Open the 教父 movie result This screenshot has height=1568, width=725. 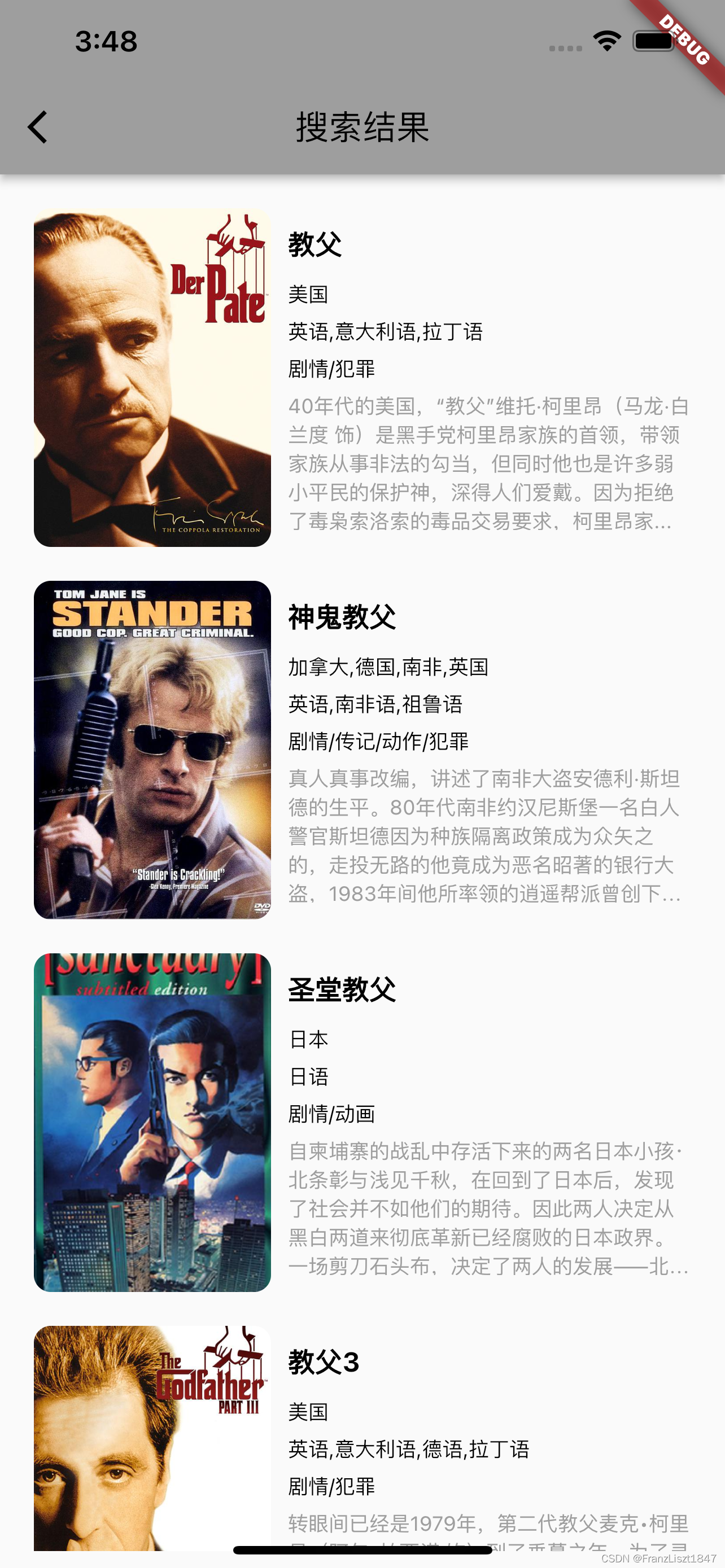tap(362, 378)
